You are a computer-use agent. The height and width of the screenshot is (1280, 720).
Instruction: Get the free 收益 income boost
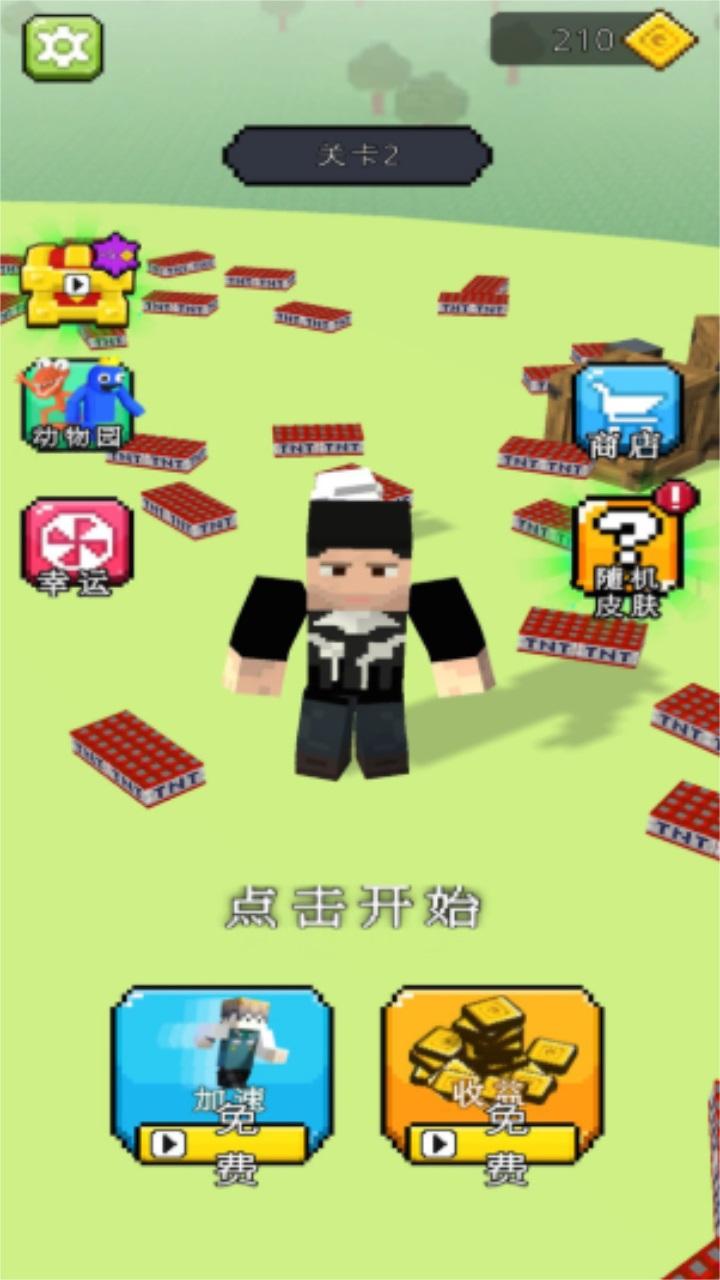click(492, 1076)
